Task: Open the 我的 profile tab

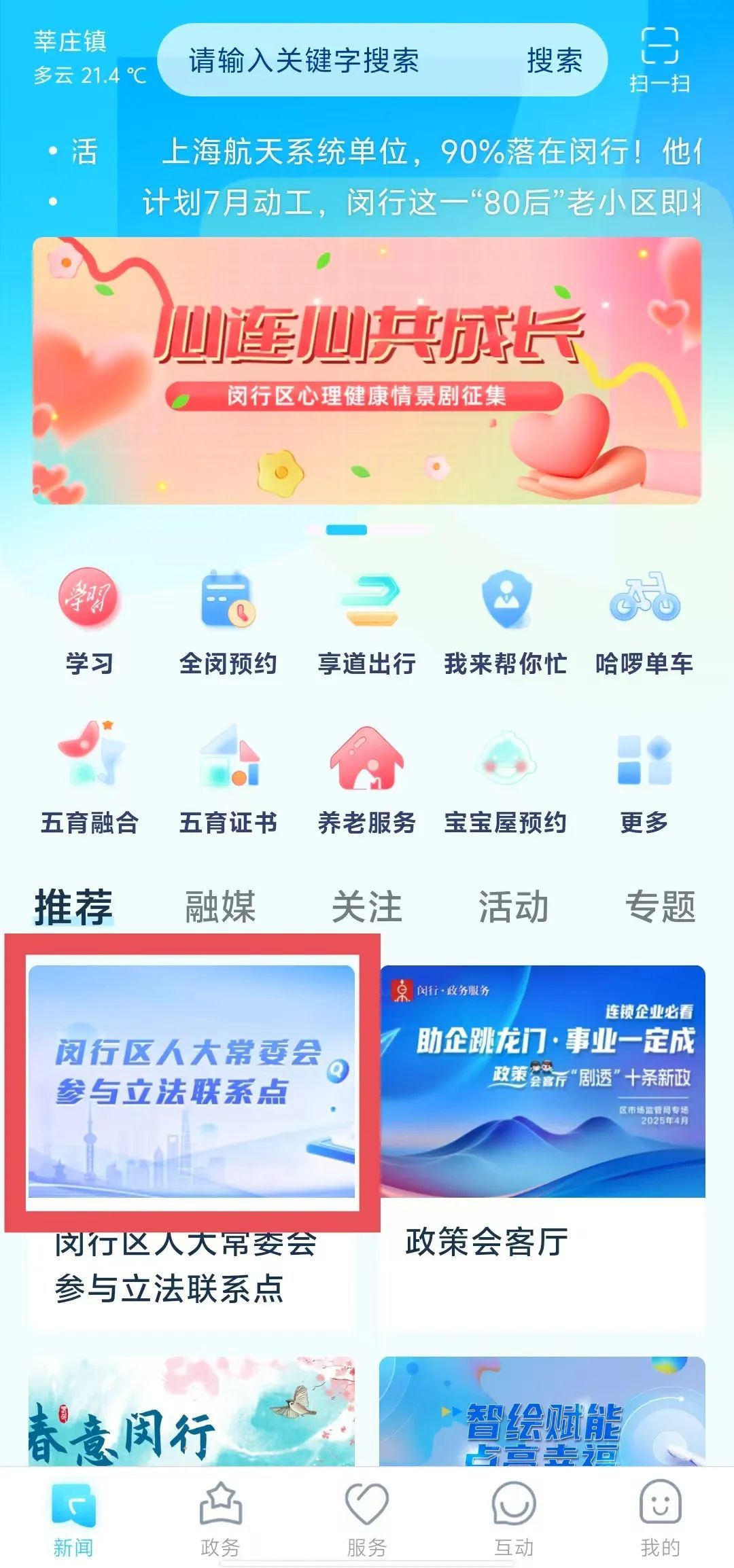Action: point(660,1520)
